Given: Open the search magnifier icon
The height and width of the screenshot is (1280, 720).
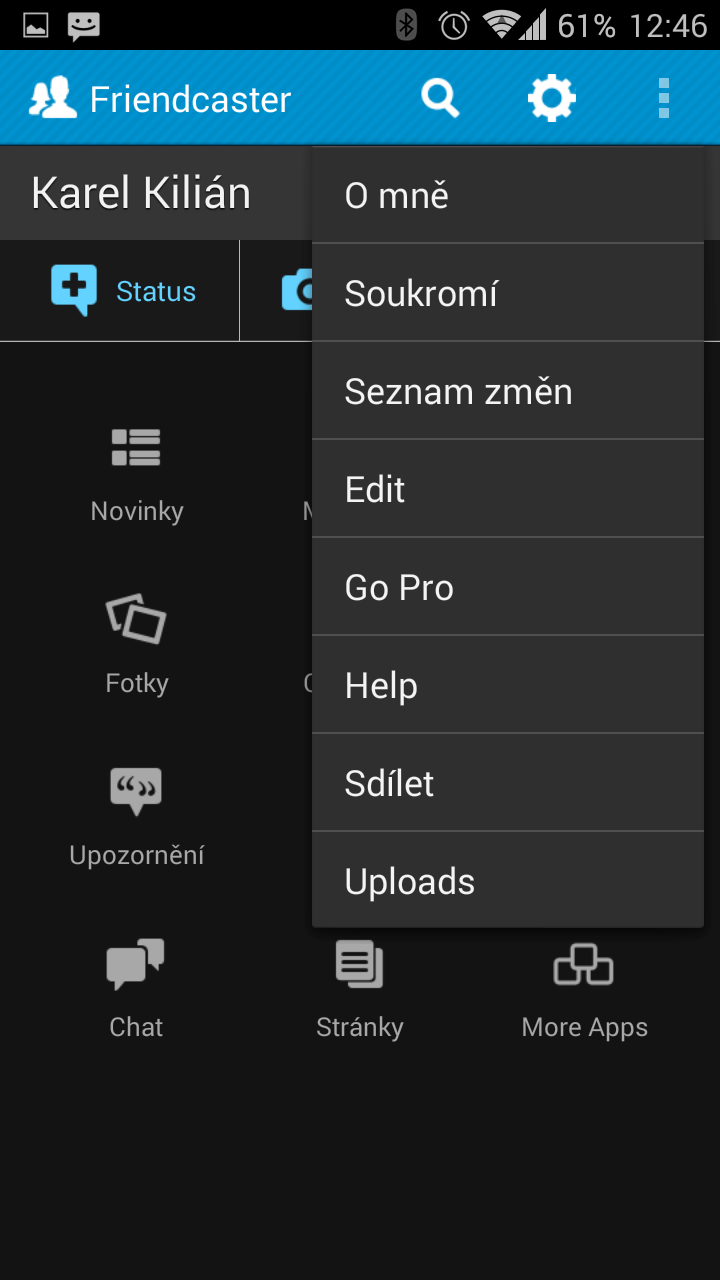Looking at the screenshot, I should pyautogui.click(x=440, y=98).
